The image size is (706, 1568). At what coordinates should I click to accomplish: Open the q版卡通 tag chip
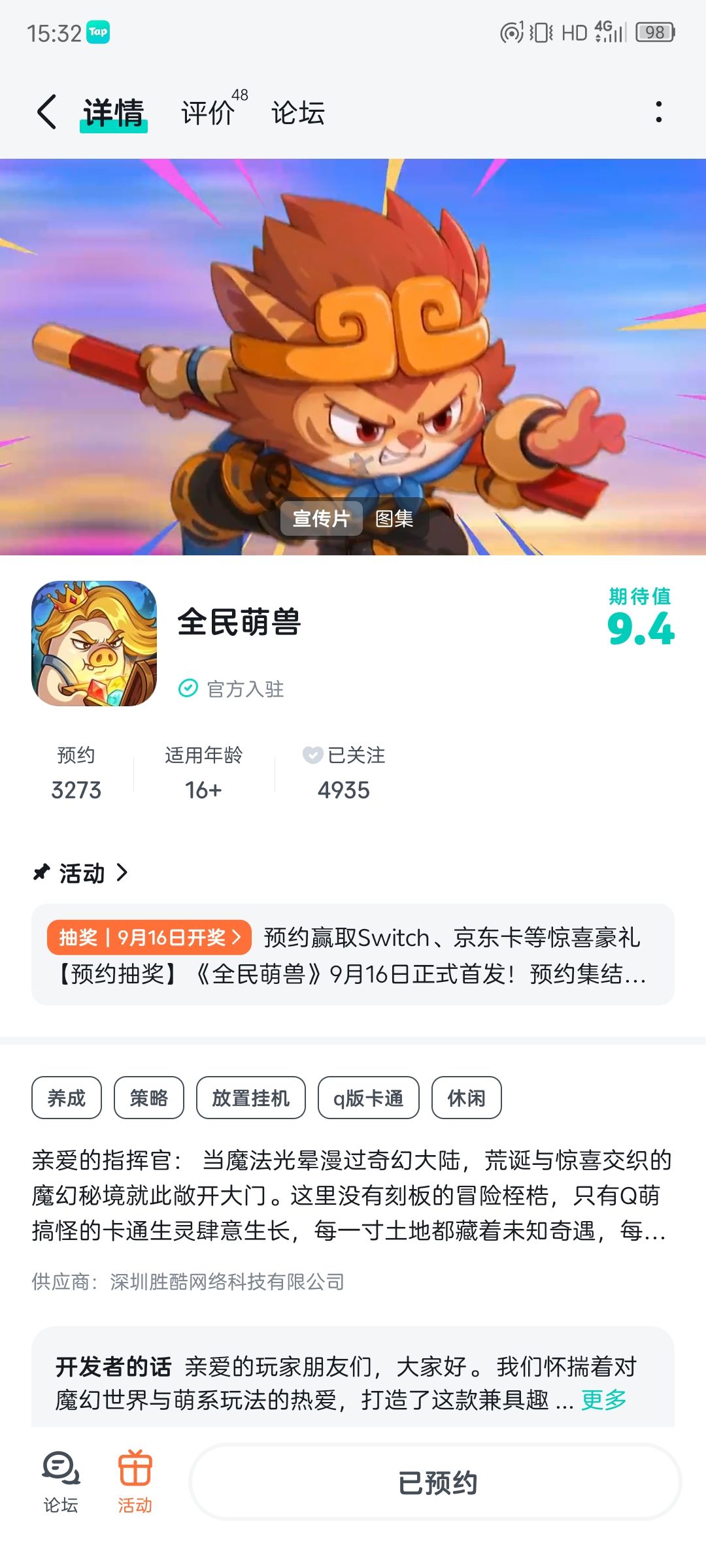click(x=369, y=1098)
